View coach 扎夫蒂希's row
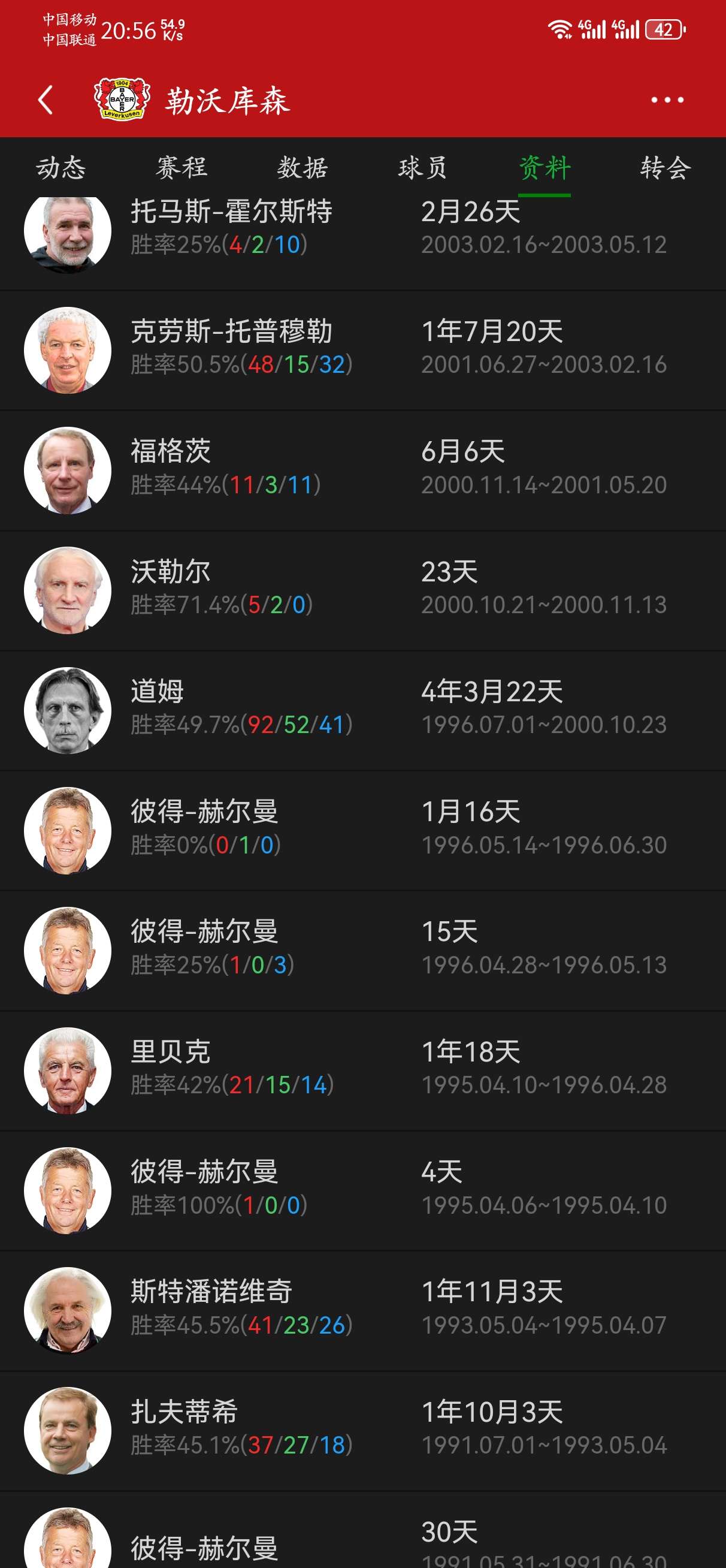Image resolution: width=726 pixels, height=1568 pixels. pos(362,1430)
